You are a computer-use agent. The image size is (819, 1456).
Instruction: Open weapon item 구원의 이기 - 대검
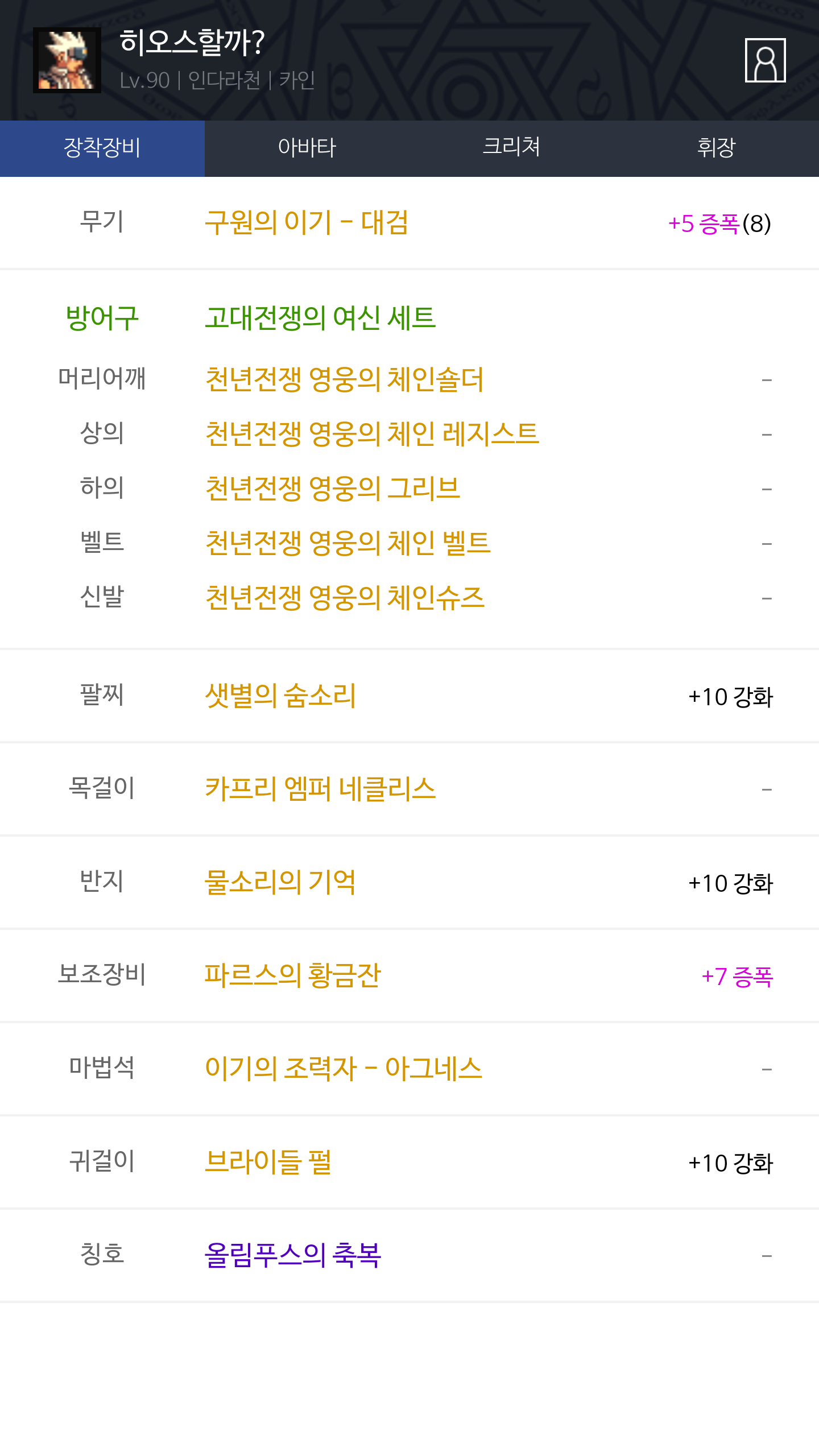pos(307,222)
